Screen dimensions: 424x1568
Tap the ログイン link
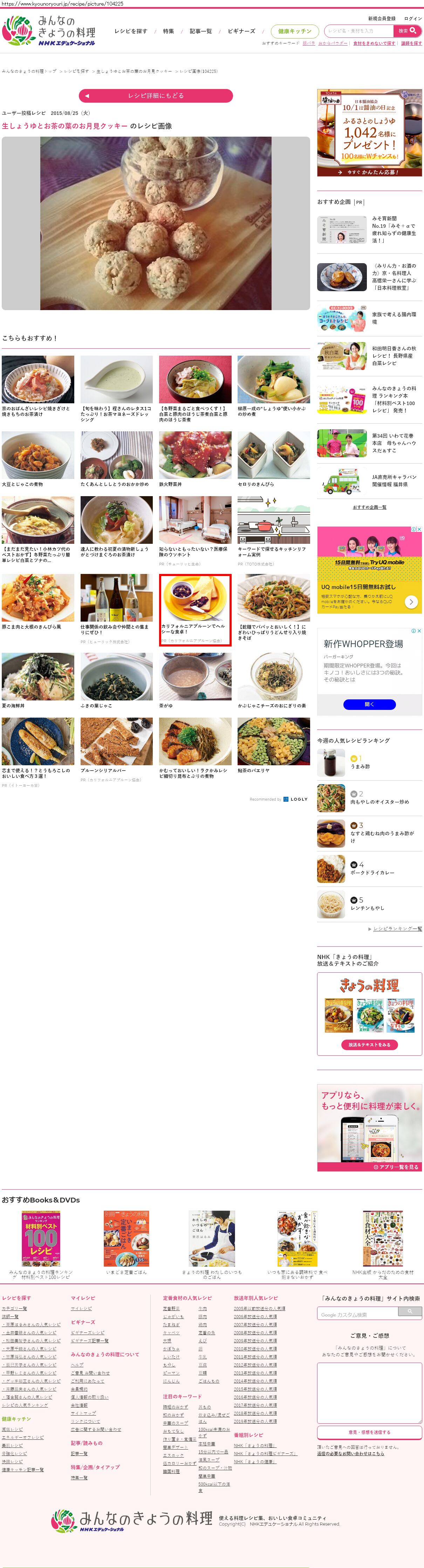tap(413, 18)
